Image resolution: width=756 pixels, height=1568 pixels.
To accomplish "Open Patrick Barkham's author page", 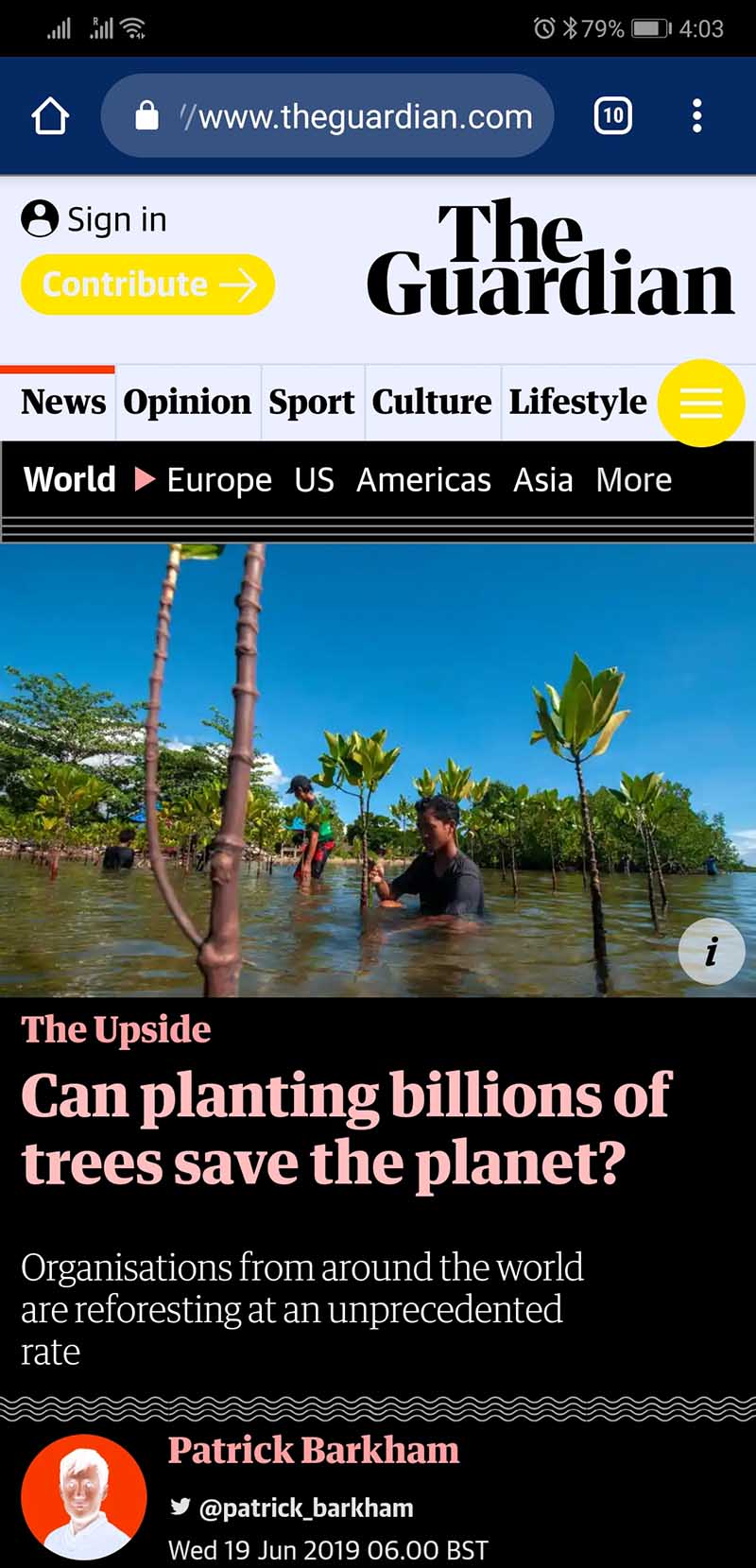I will pos(313,1449).
